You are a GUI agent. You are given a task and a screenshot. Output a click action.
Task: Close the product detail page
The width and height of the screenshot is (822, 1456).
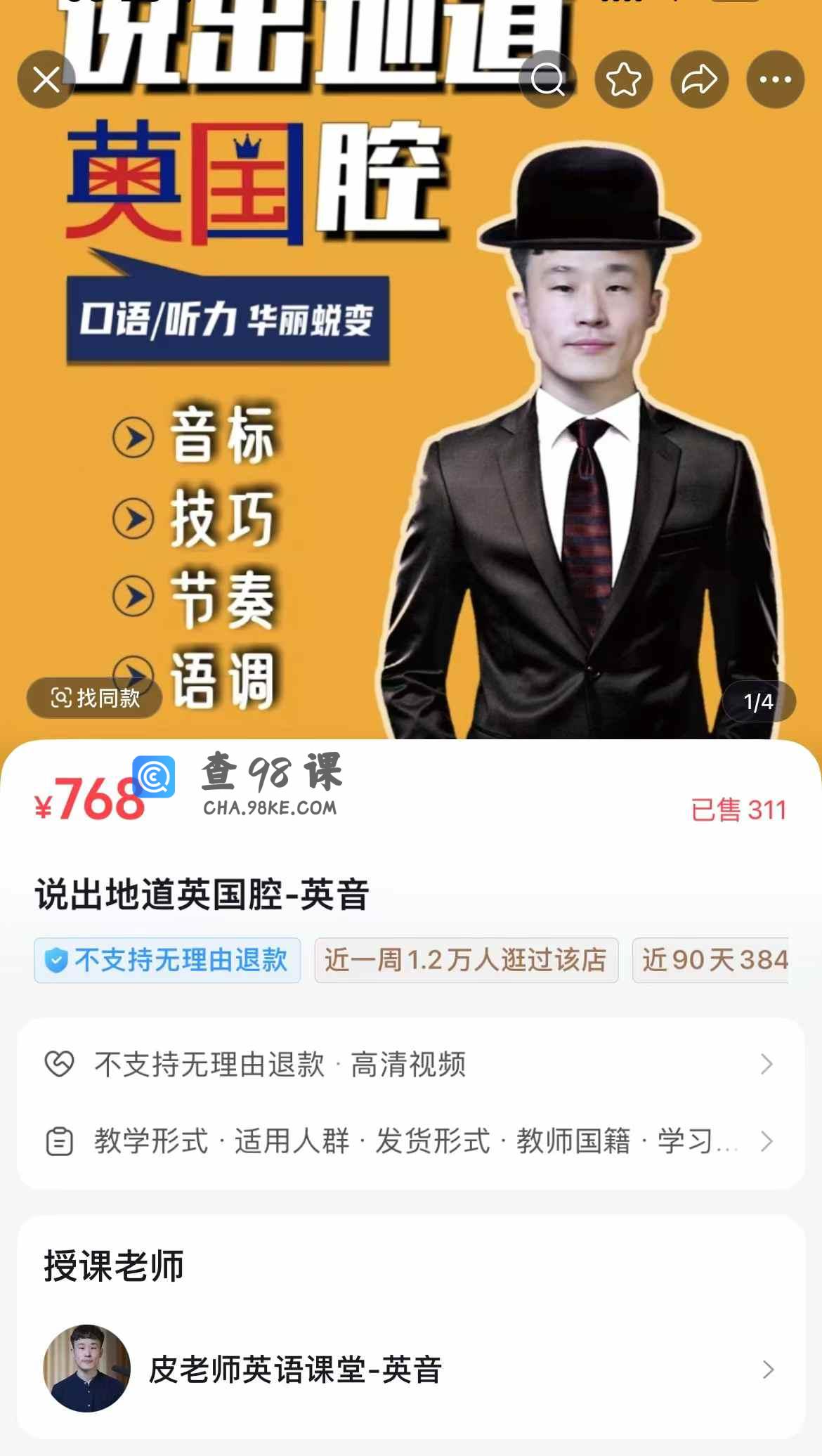coord(46,79)
